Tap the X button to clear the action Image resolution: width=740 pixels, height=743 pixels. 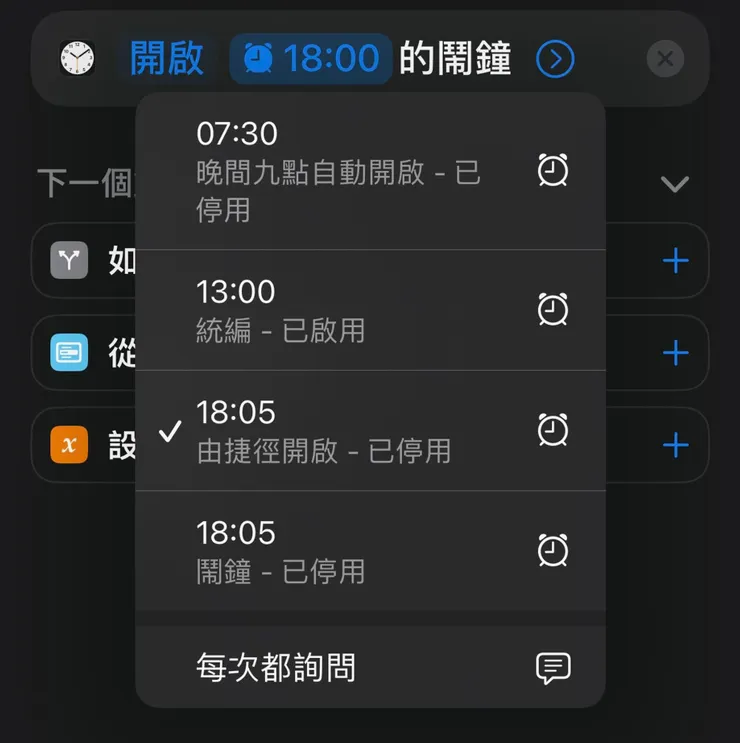tap(666, 58)
